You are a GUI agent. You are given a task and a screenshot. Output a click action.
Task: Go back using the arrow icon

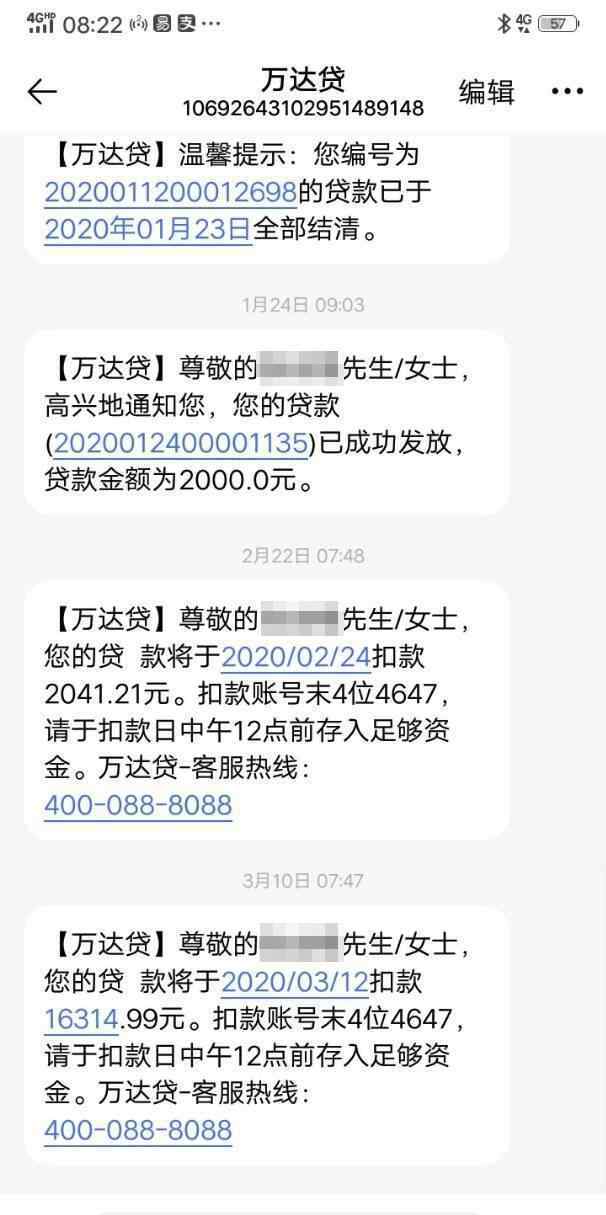click(x=42, y=93)
